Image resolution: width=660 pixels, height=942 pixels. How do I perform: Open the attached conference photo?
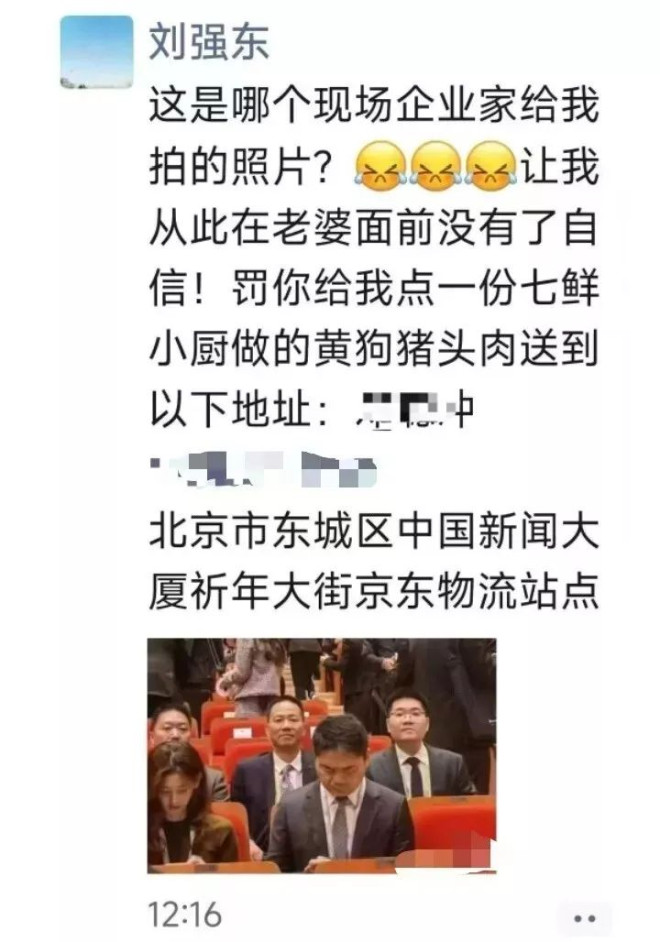point(321,756)
